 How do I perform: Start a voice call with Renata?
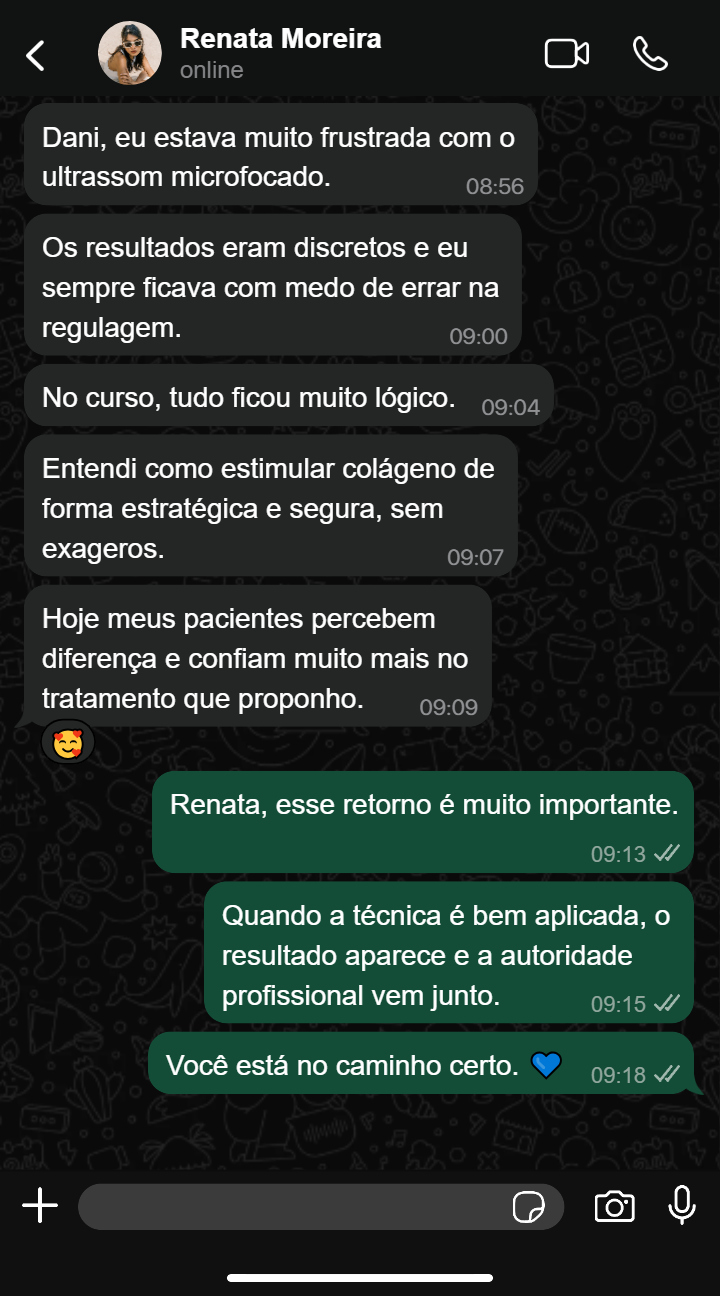tap(650, 54)
